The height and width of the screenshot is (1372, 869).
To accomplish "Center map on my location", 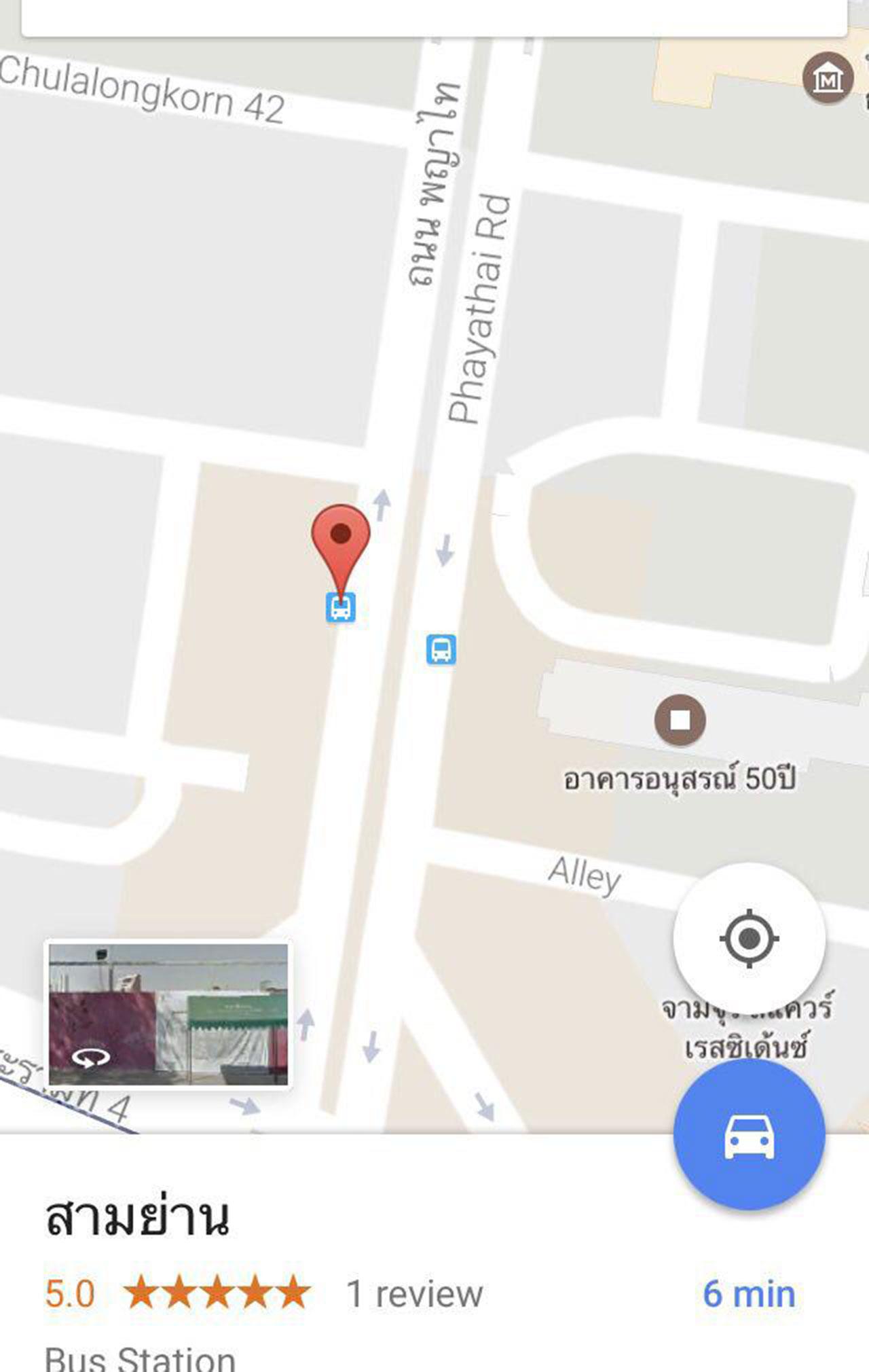I will click(x=749, y=939).
